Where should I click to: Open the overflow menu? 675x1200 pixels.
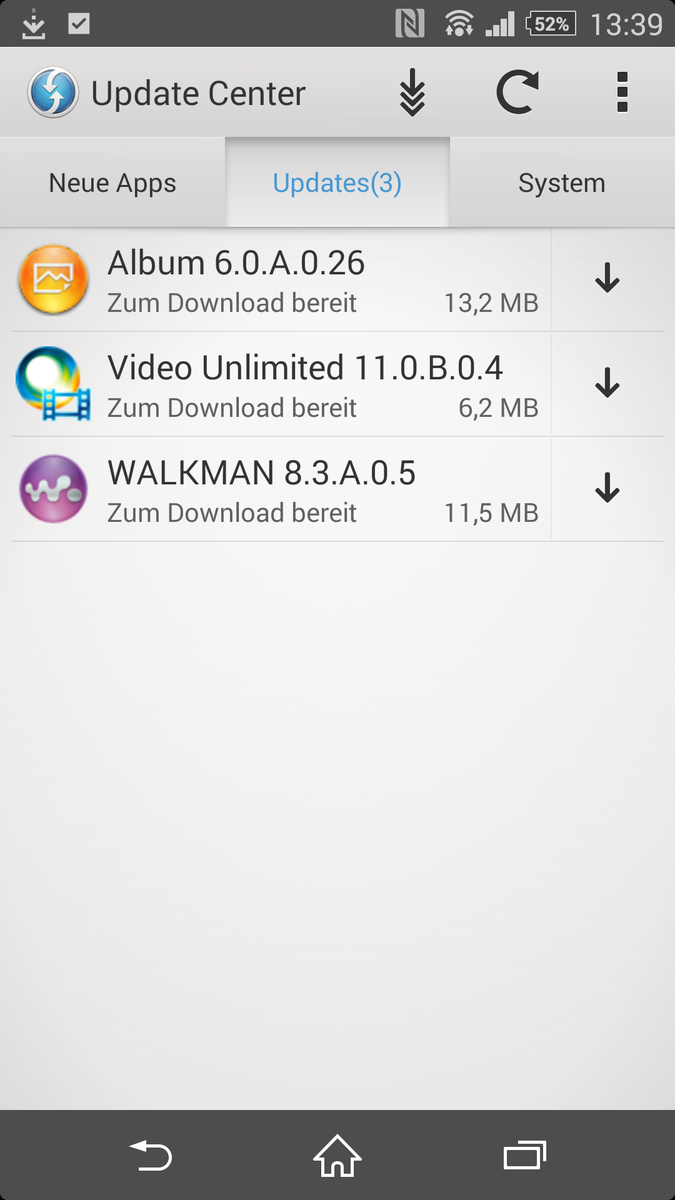pos(622,93)
